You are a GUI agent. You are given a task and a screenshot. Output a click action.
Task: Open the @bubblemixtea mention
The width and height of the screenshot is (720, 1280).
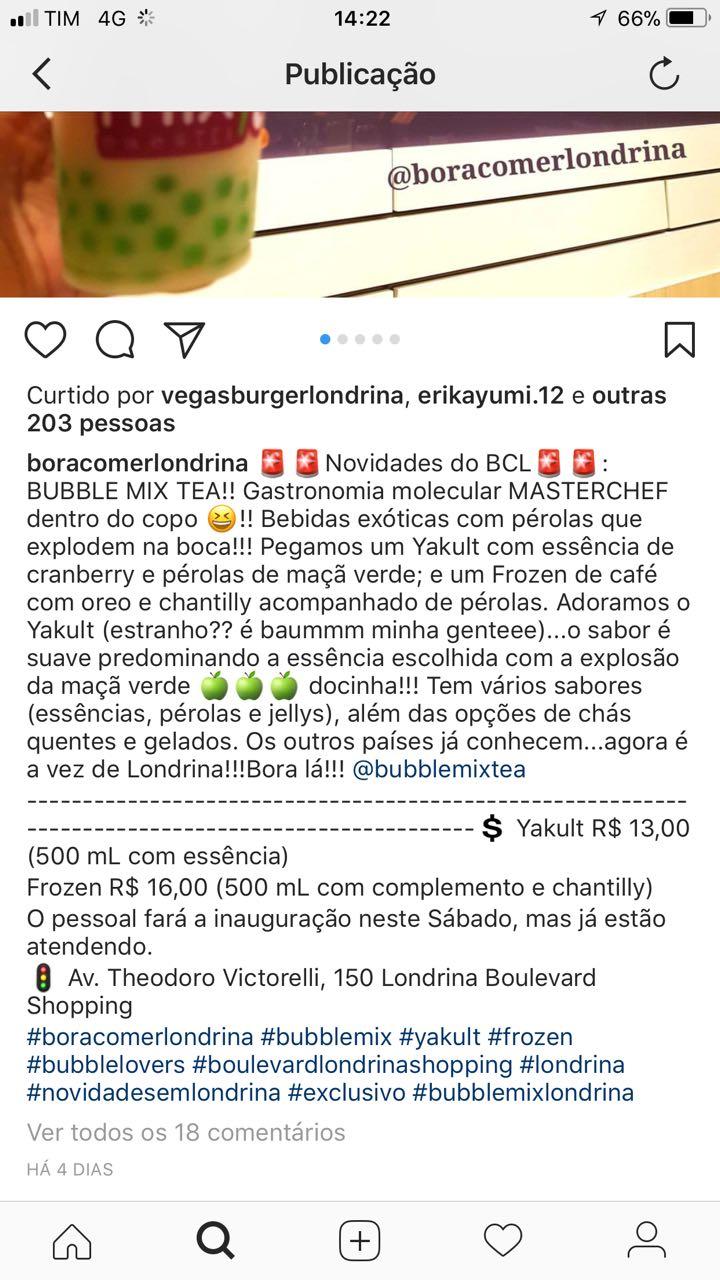pos(439,770)
